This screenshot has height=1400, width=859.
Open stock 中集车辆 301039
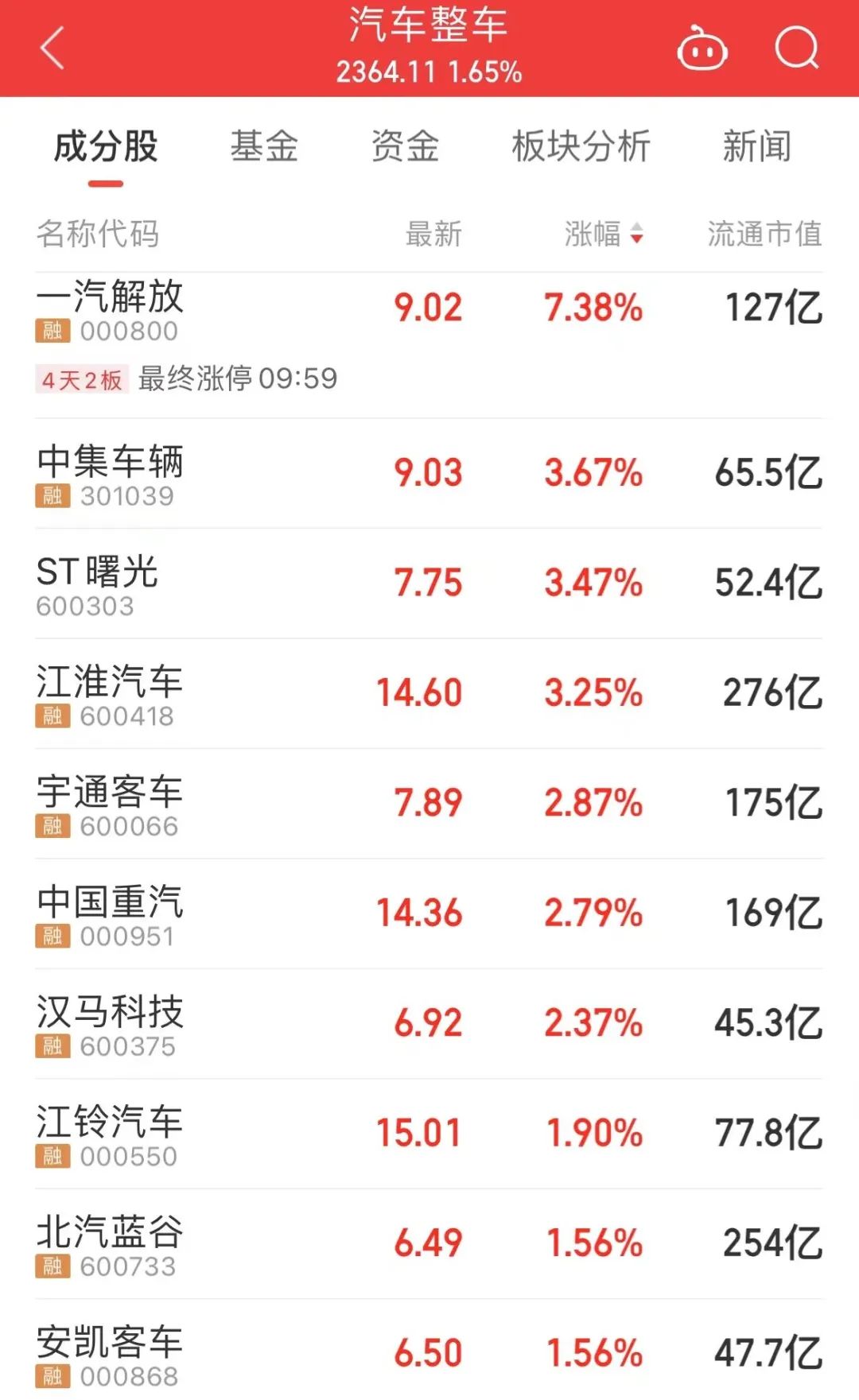click(x=429, y=474)
